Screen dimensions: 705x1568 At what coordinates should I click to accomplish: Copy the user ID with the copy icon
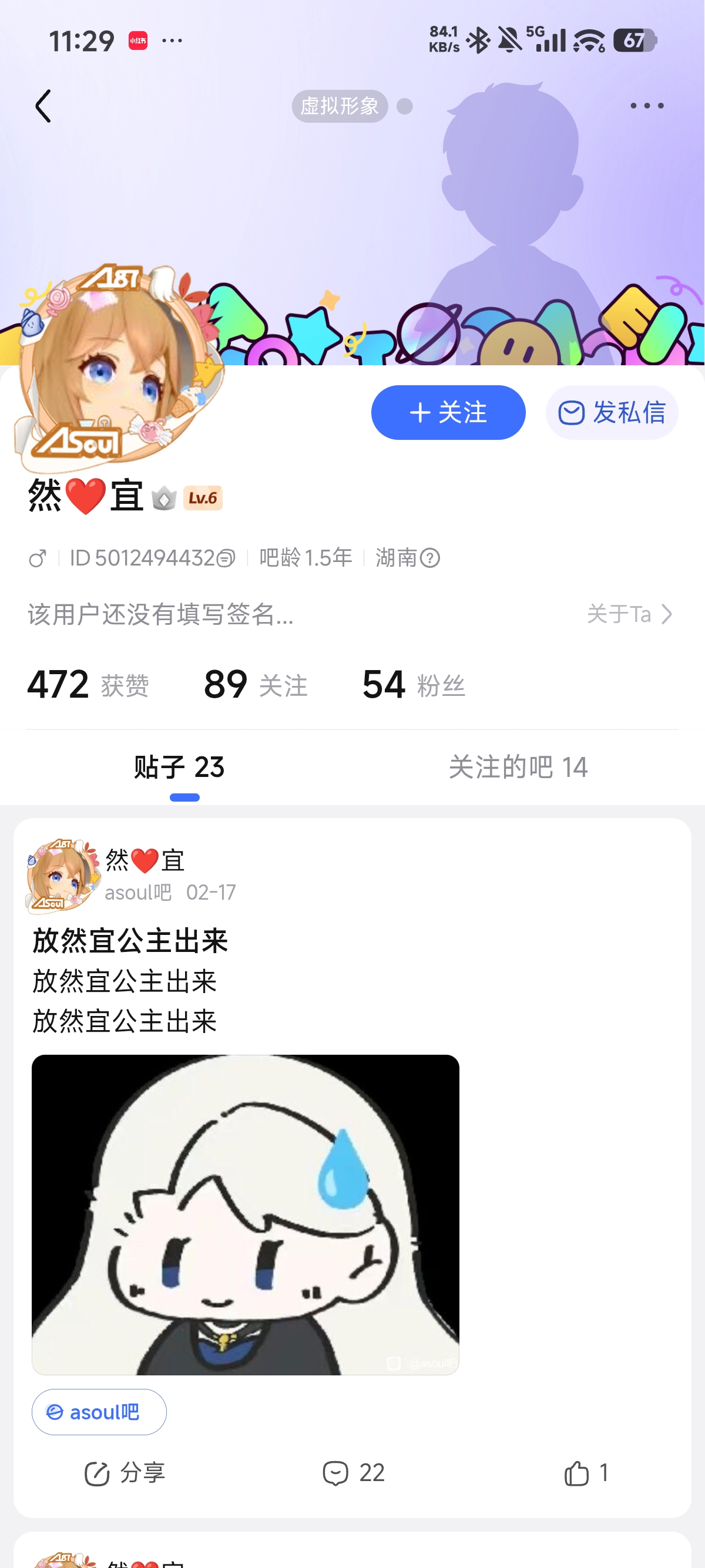226,558
